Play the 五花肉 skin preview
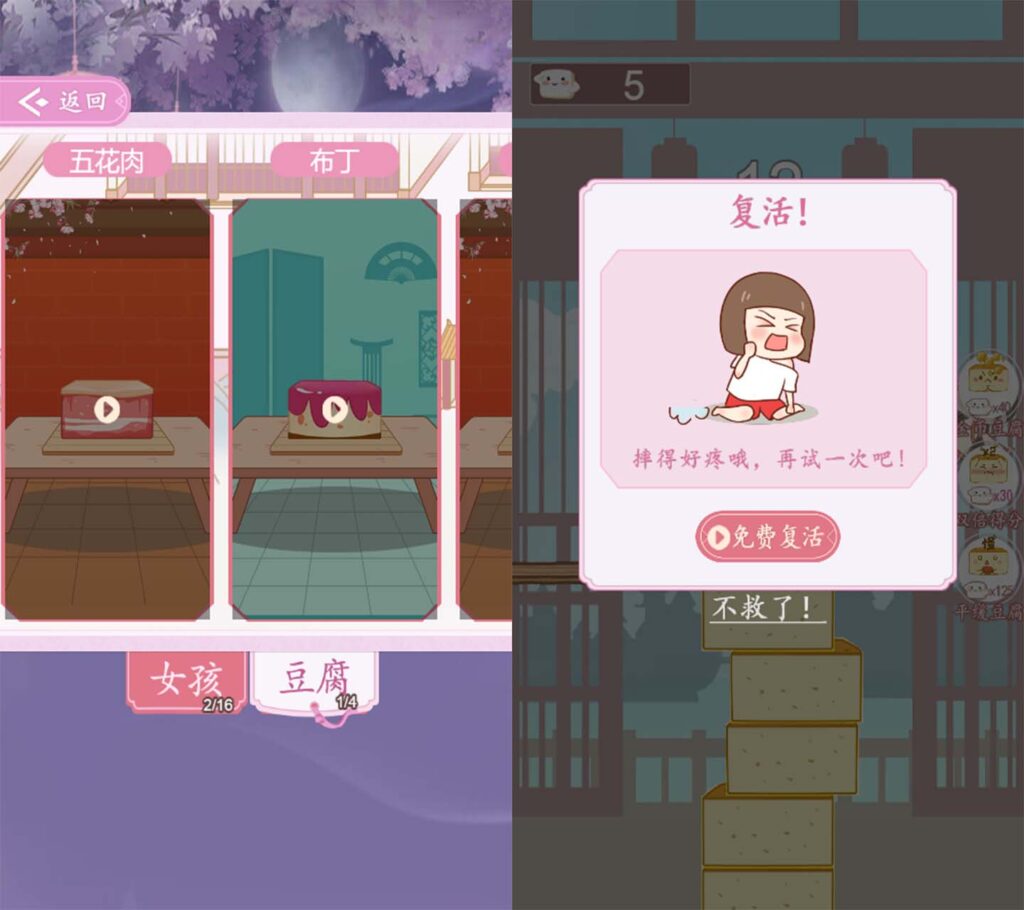Screen dimensions: 1024x910 point(107,409)
